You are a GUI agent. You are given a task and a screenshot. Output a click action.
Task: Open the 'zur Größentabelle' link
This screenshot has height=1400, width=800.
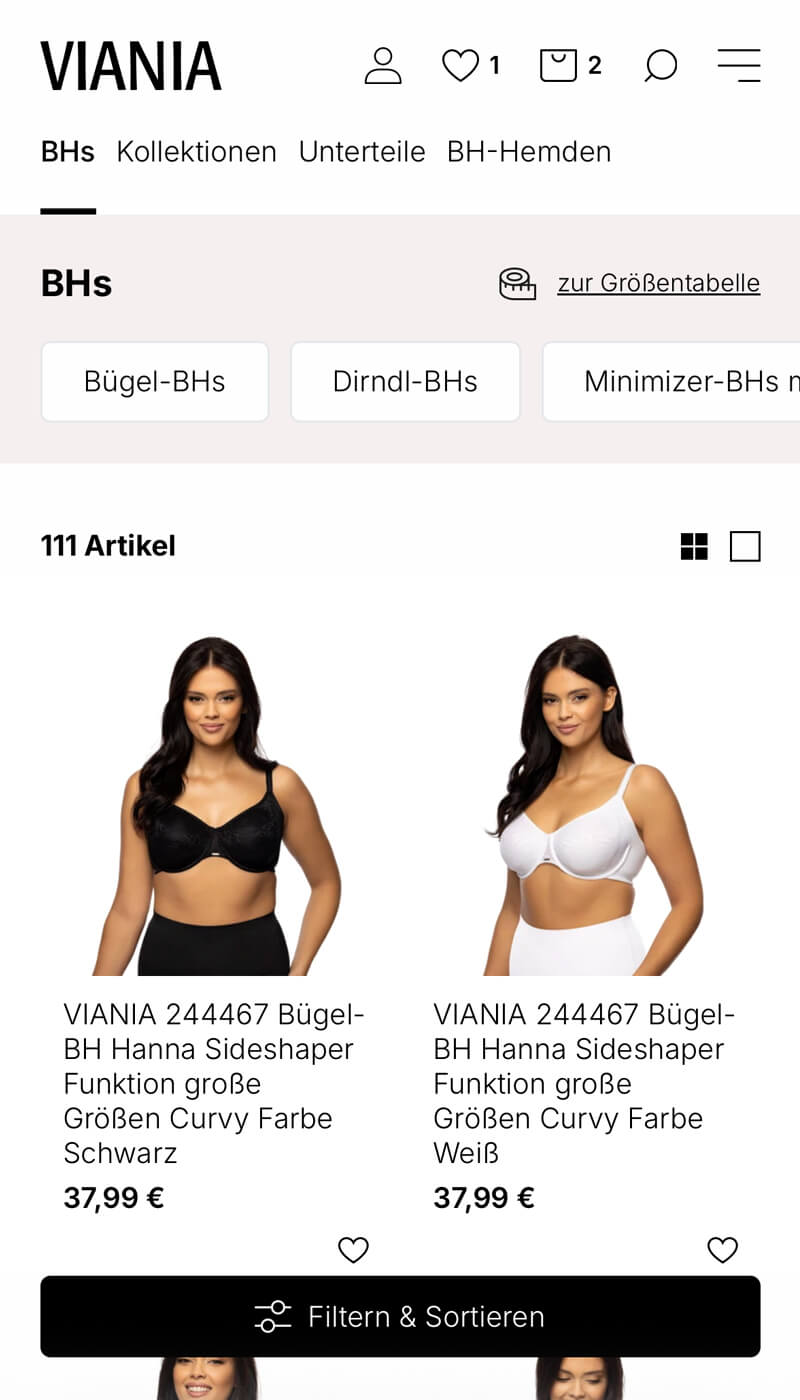(x=658, y=284)
